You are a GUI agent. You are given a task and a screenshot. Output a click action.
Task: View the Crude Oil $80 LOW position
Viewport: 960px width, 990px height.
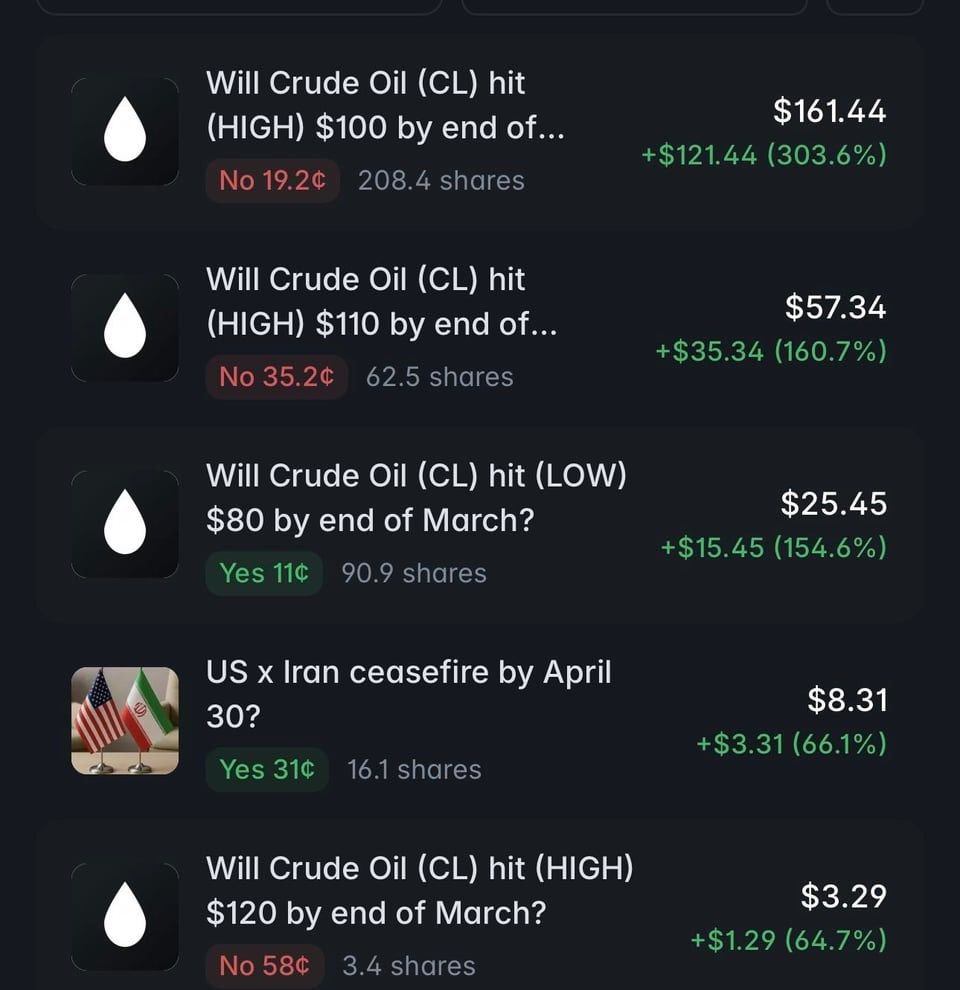point(416,498)
